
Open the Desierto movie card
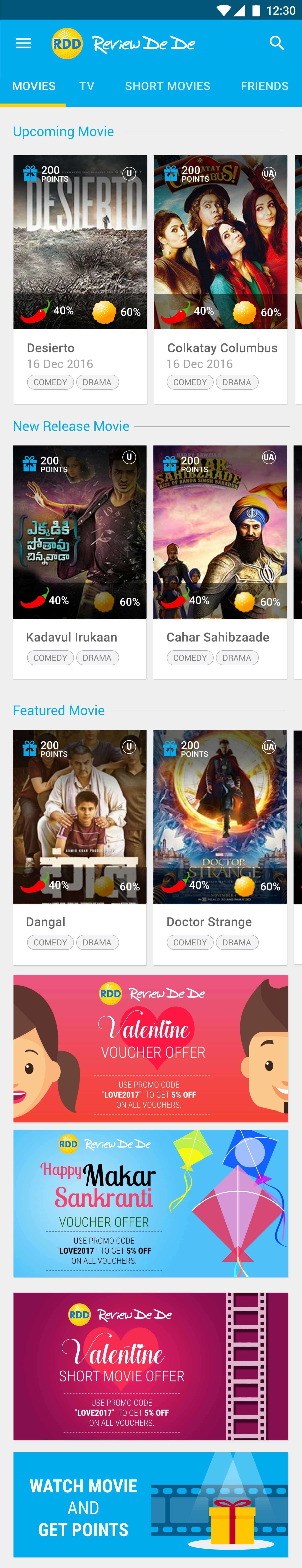point(80,279)
